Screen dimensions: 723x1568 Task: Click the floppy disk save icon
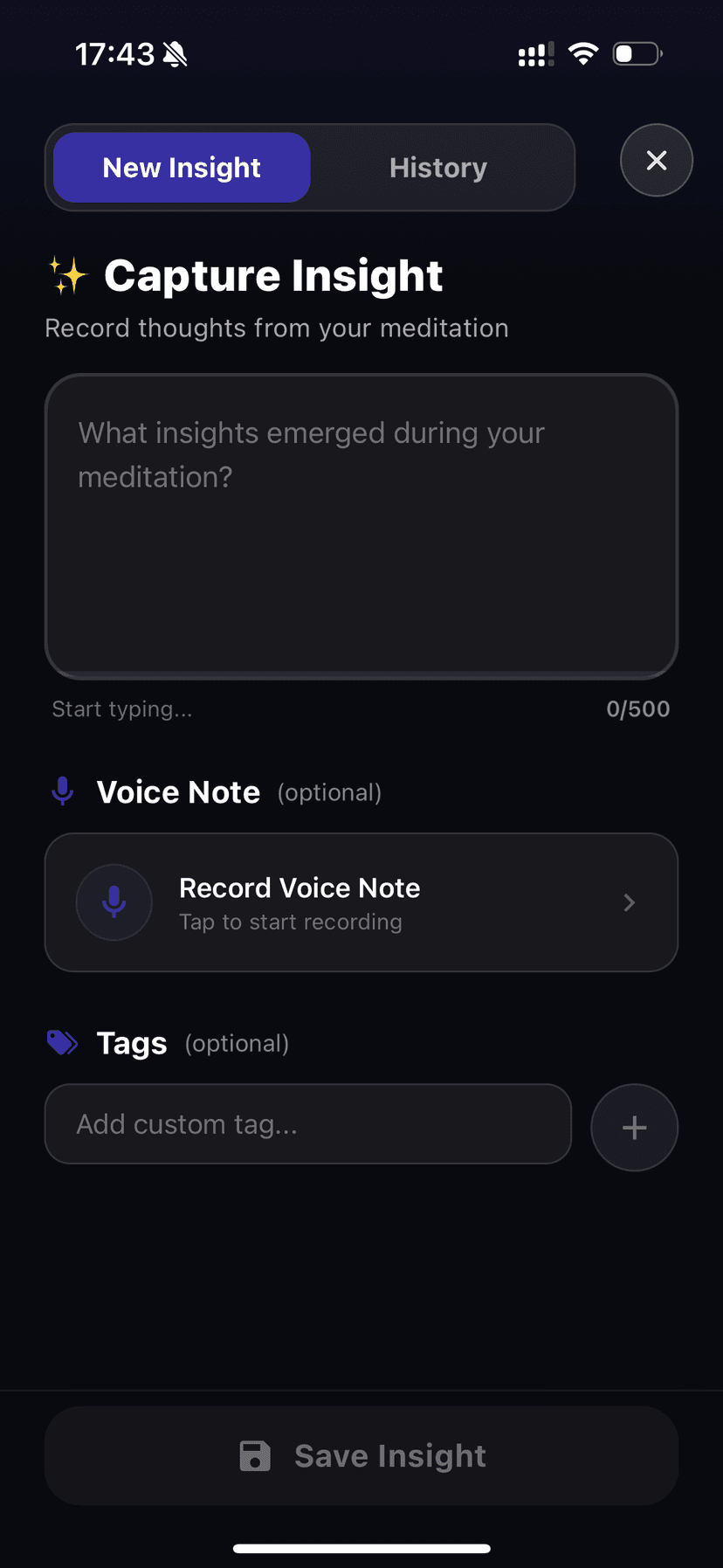(254, 1454)
